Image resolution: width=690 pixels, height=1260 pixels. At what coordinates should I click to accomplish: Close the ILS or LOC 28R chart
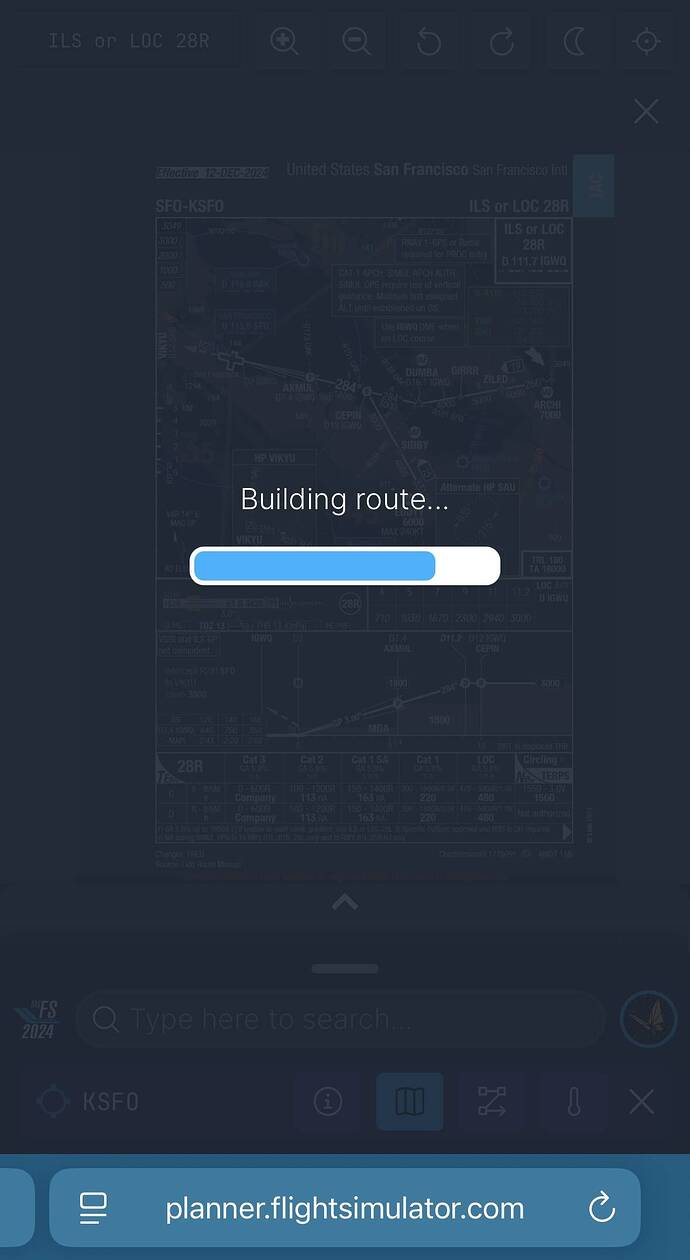coord(646,111)
